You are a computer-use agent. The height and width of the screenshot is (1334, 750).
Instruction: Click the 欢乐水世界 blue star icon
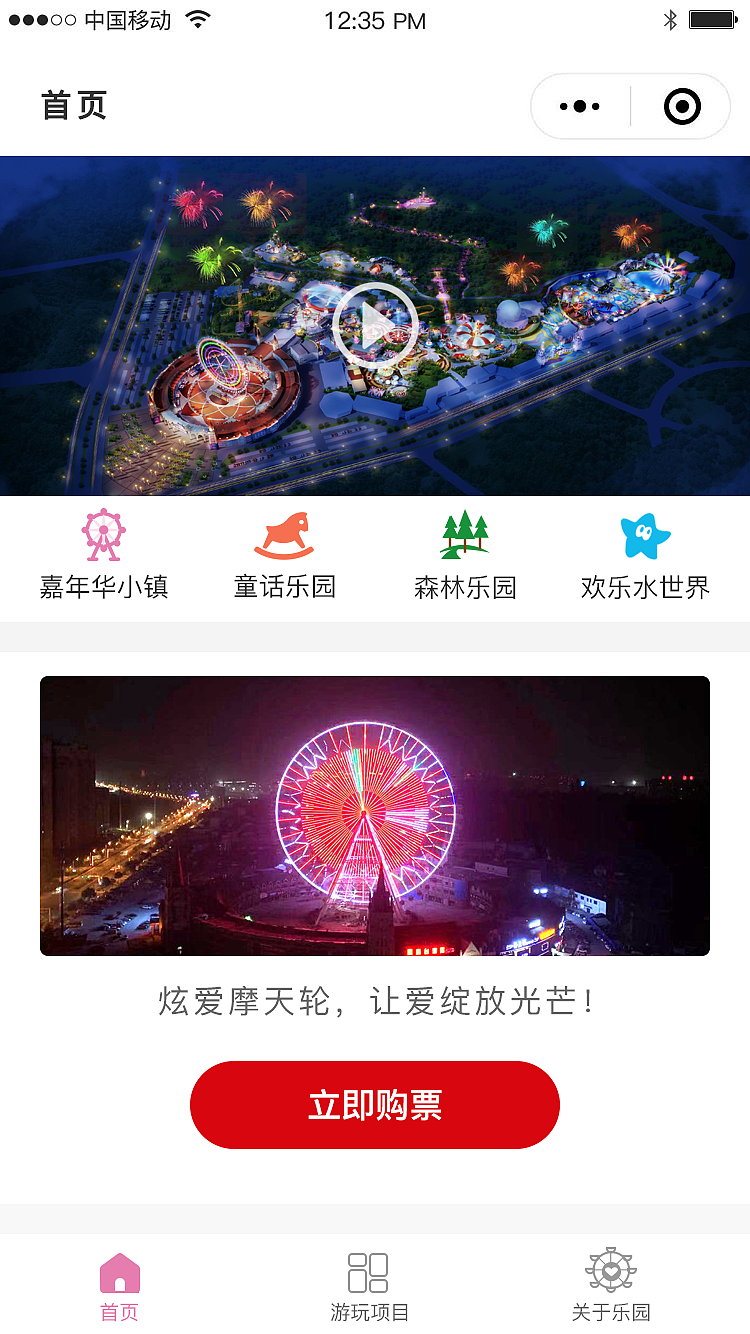(x=645, y=536)
